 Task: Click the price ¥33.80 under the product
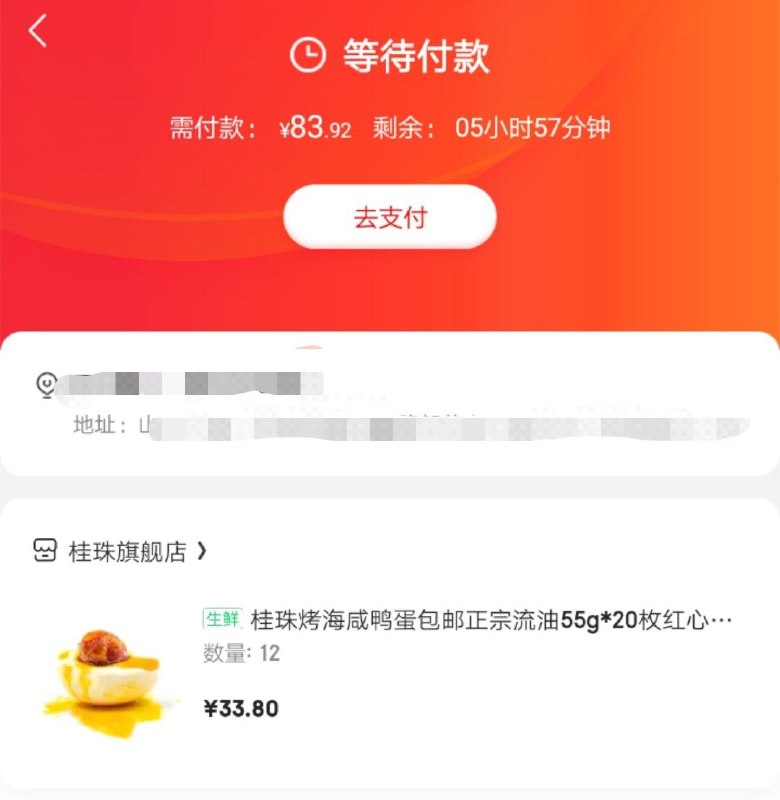239,710
